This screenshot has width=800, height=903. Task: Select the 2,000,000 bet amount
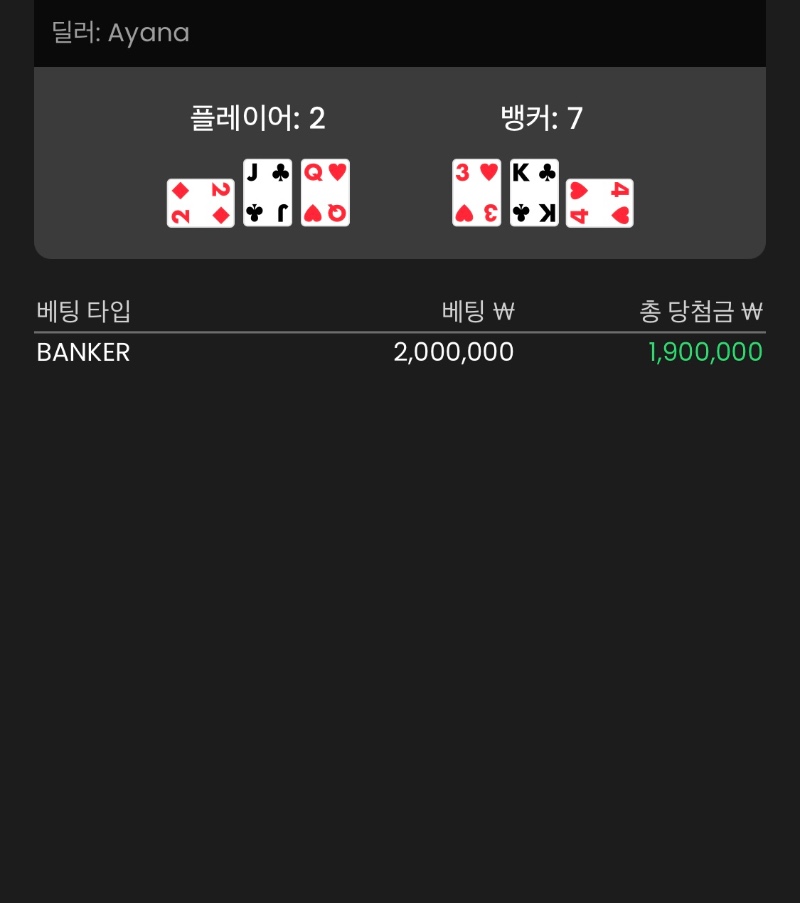click(x=454, y=351)
